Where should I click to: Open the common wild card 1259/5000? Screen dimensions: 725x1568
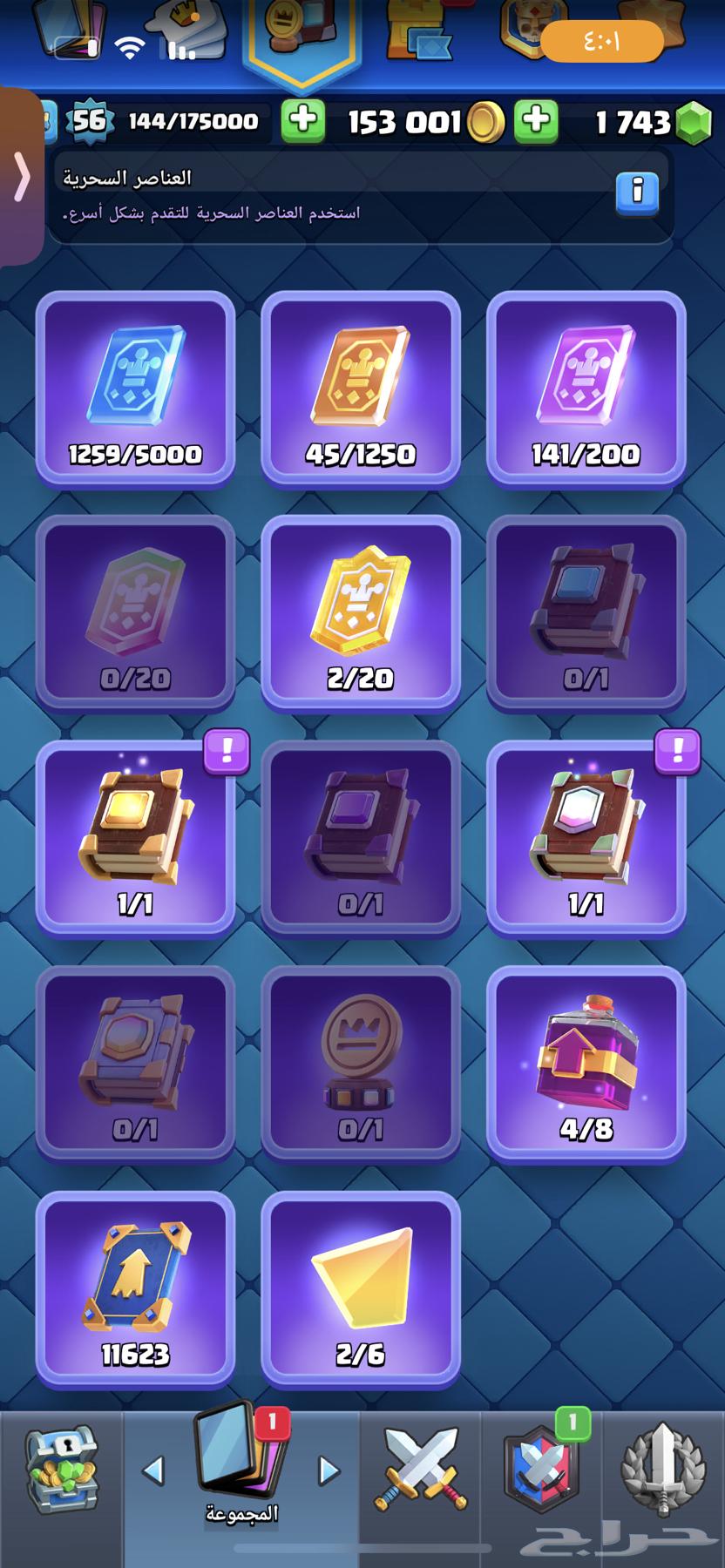[x=135, y=387]
